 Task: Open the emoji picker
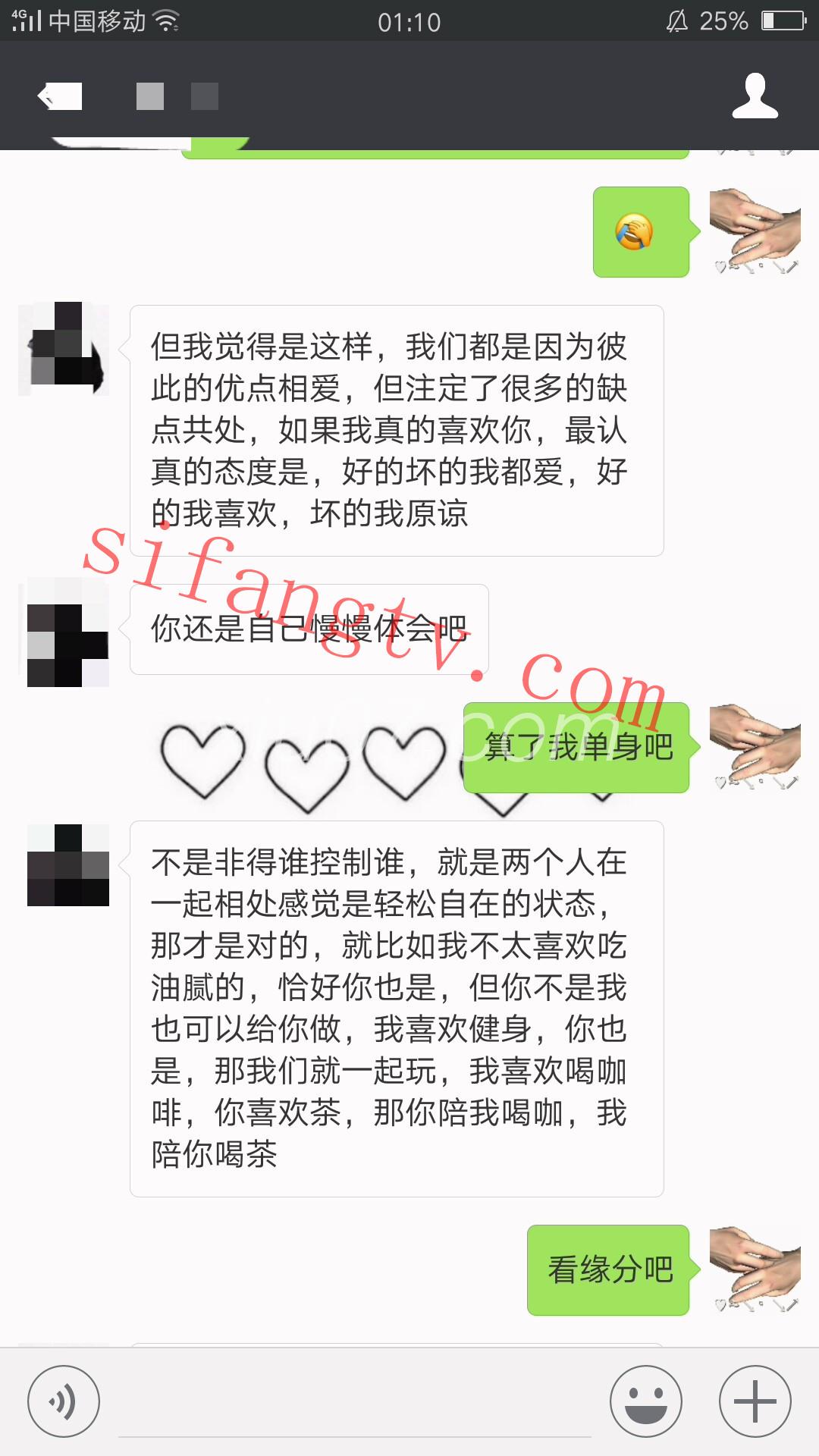click(x=646, y=1401)
